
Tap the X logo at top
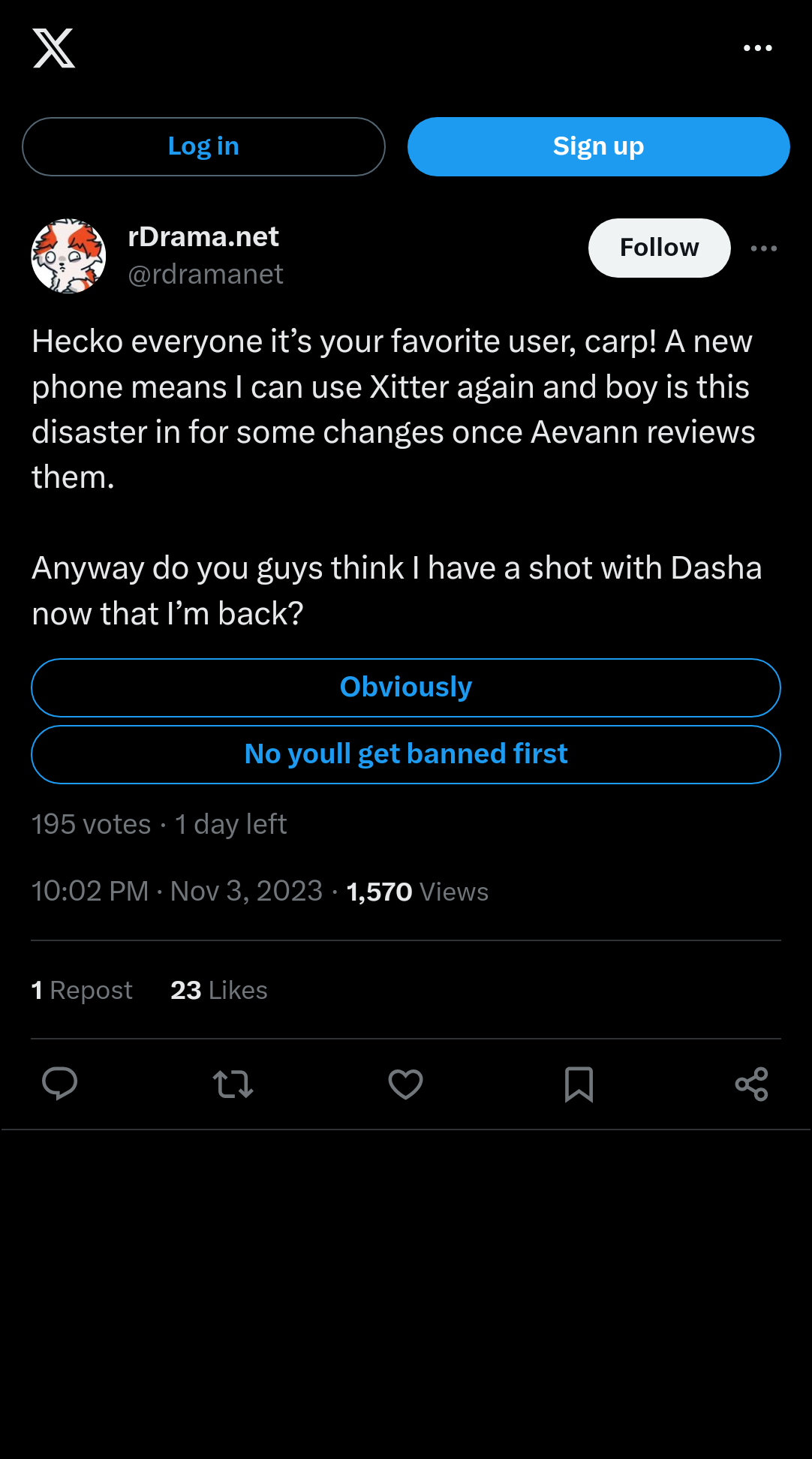coord(54,48)
